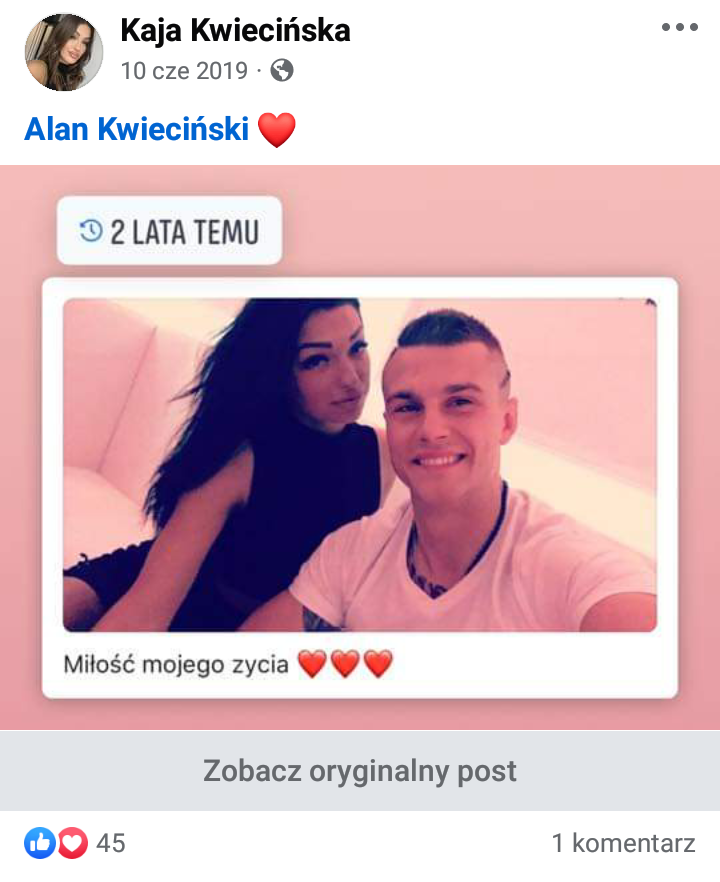Screen dimensions: 720x882
Task: Tap Zobacz oryginalny post button
Action: pyautogui.click(x=360, y=771)
